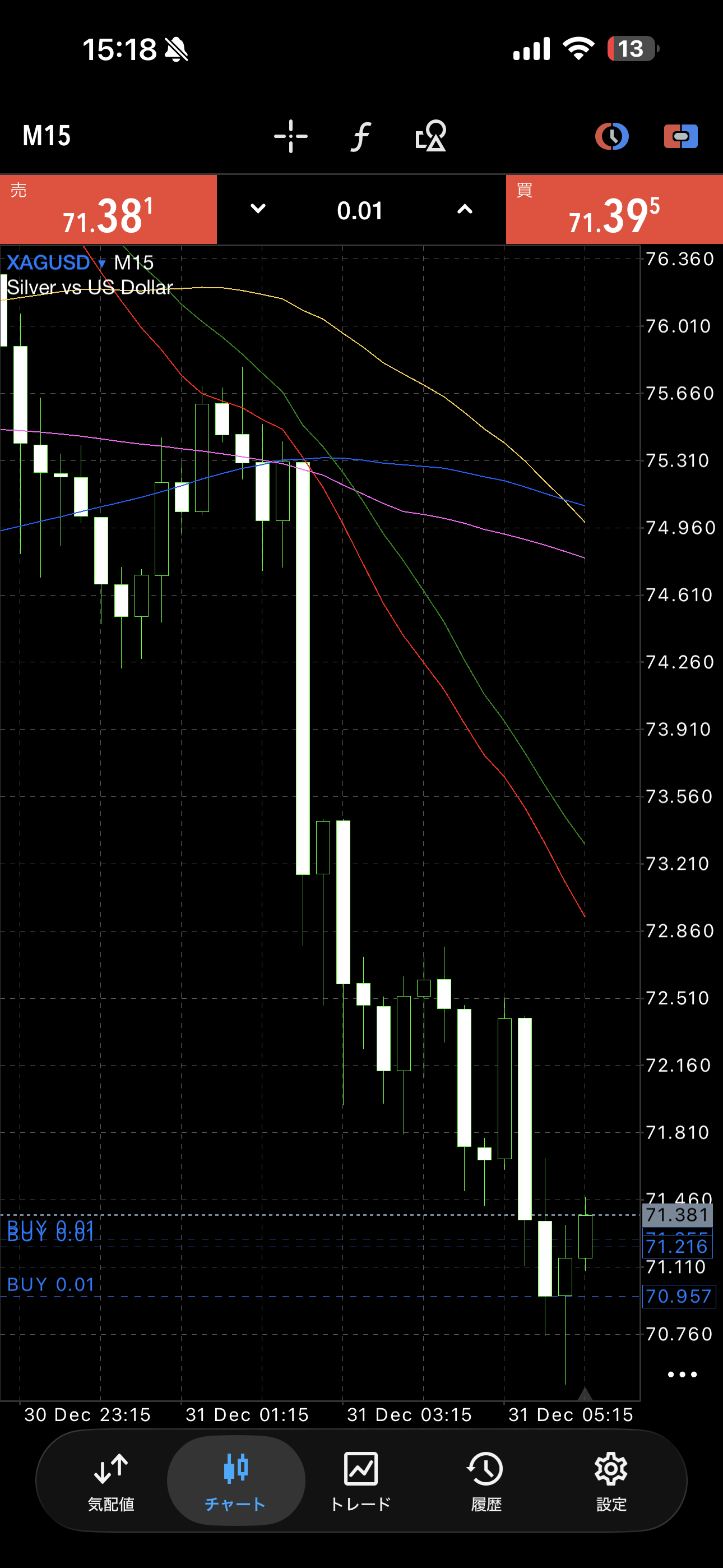This screenshot has height=1568, width=723.
Task: Open the drawing objects tool
Action: click(431, 136)
